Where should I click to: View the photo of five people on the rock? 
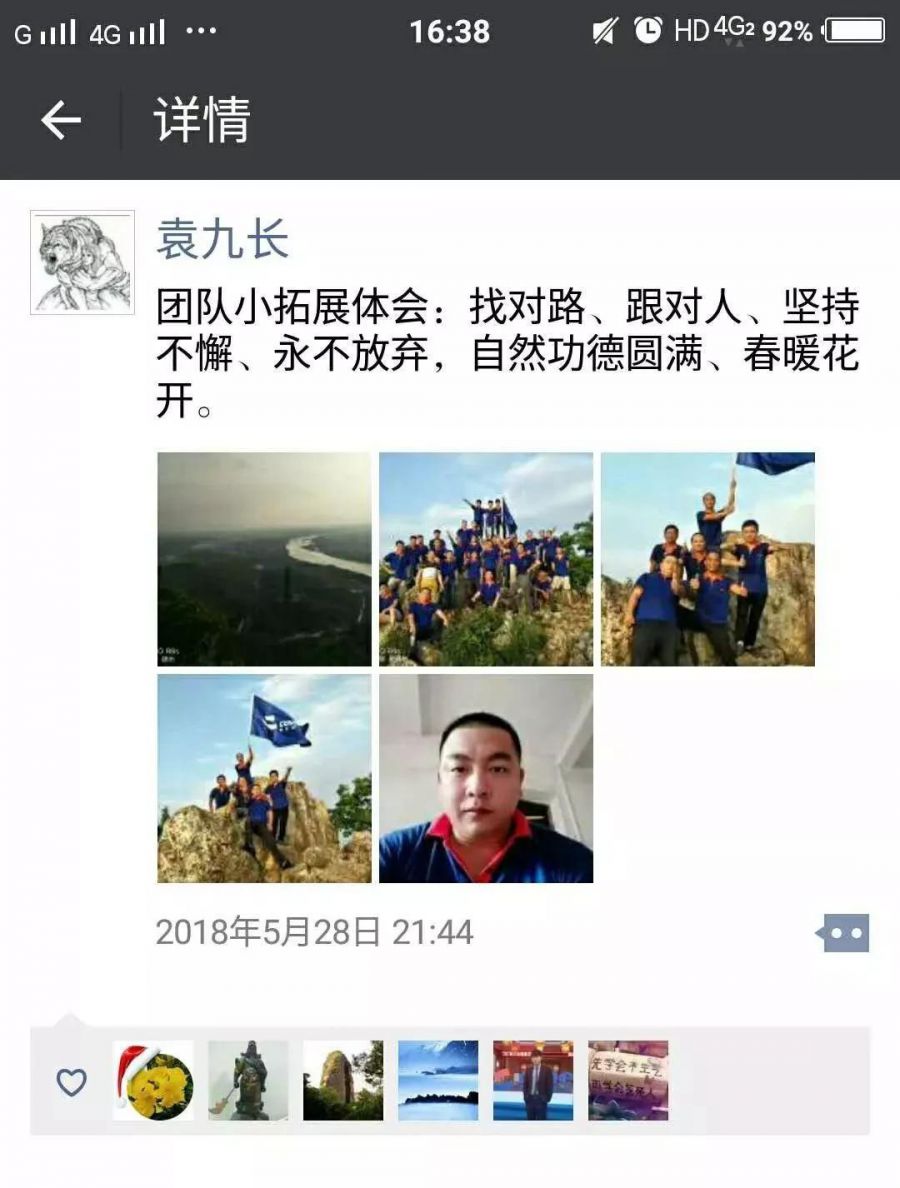coord(708,559)
